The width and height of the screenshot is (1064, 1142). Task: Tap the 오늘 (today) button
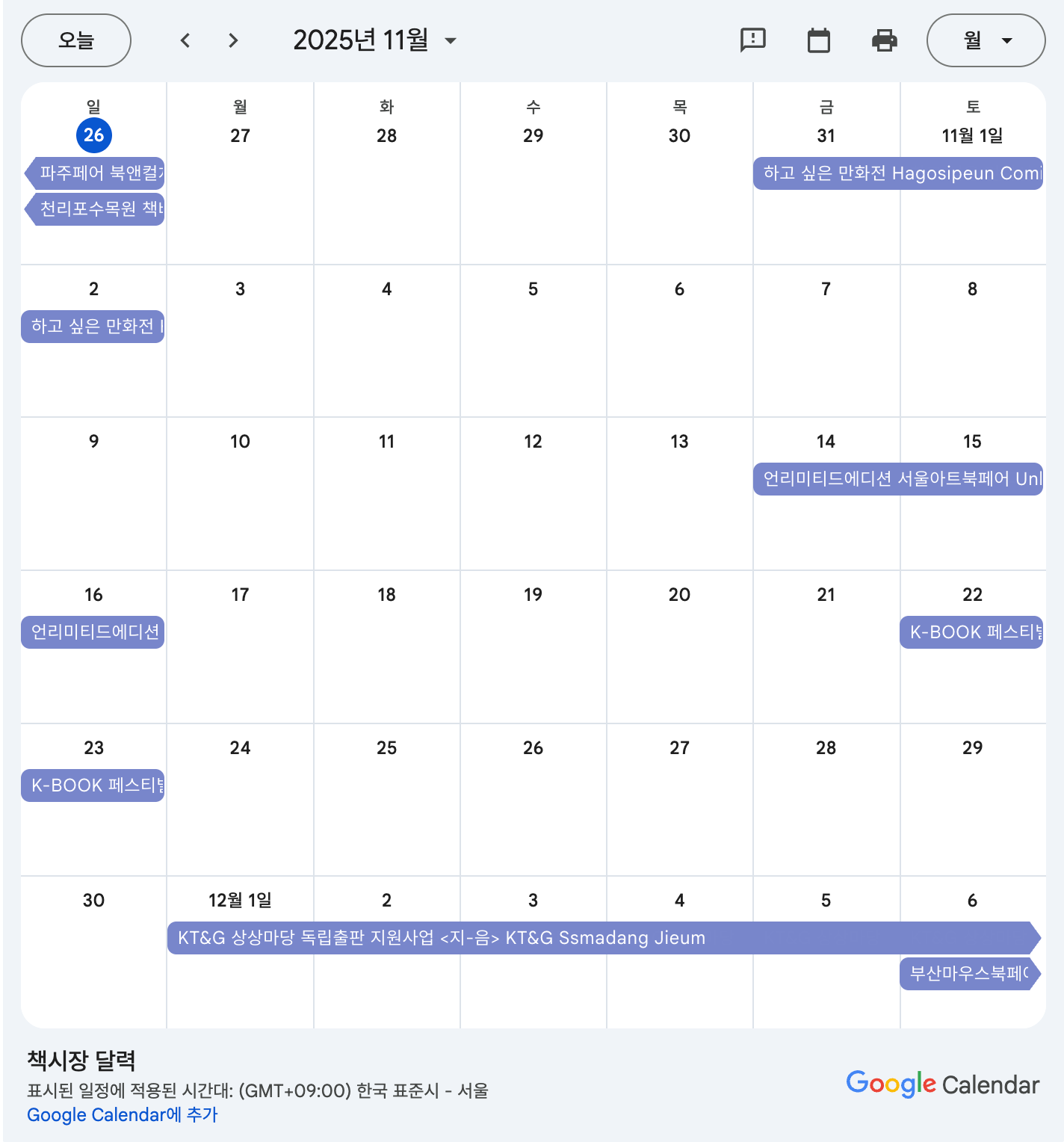(x=76, y=40)
